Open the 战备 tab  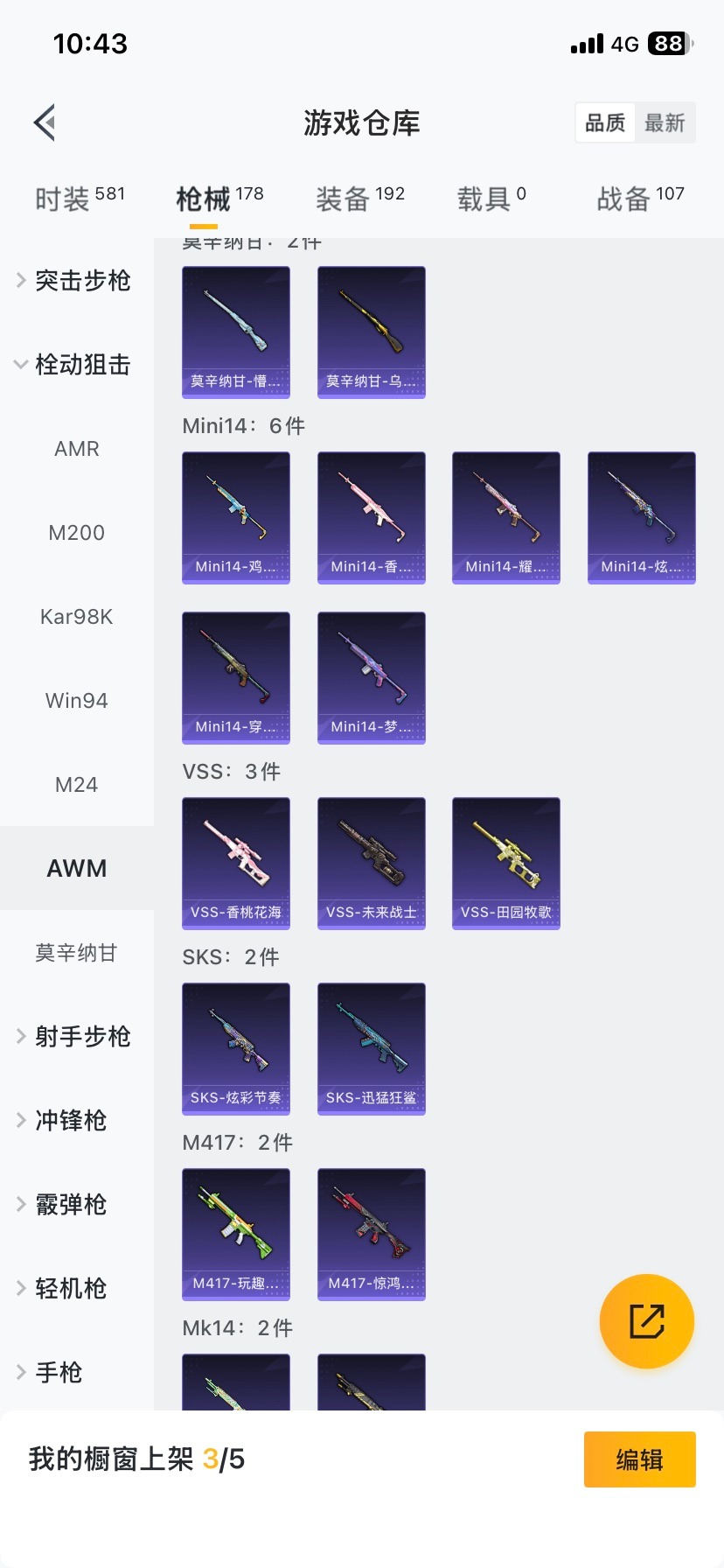639,199
